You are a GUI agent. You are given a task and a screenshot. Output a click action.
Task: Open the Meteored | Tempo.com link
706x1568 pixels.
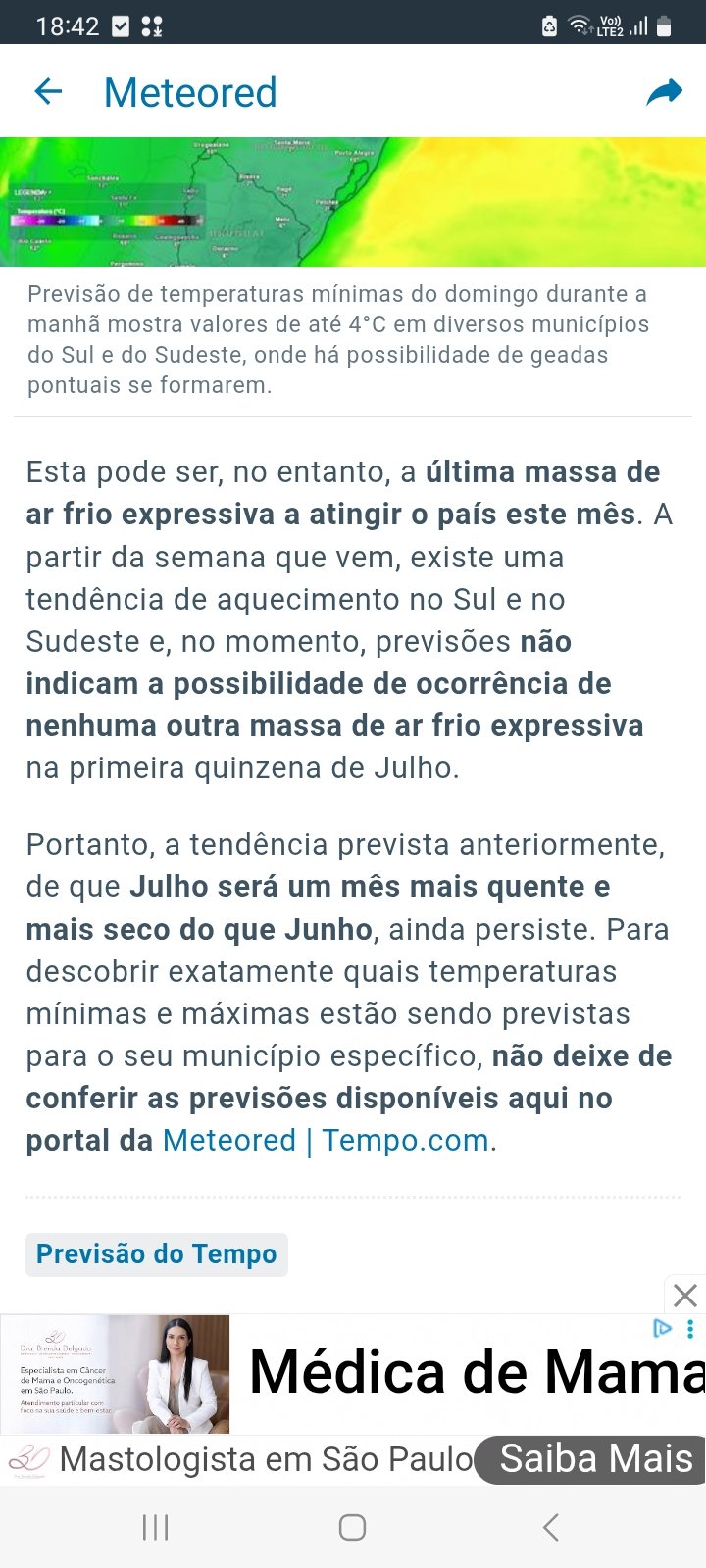[x=327, y=1140]
